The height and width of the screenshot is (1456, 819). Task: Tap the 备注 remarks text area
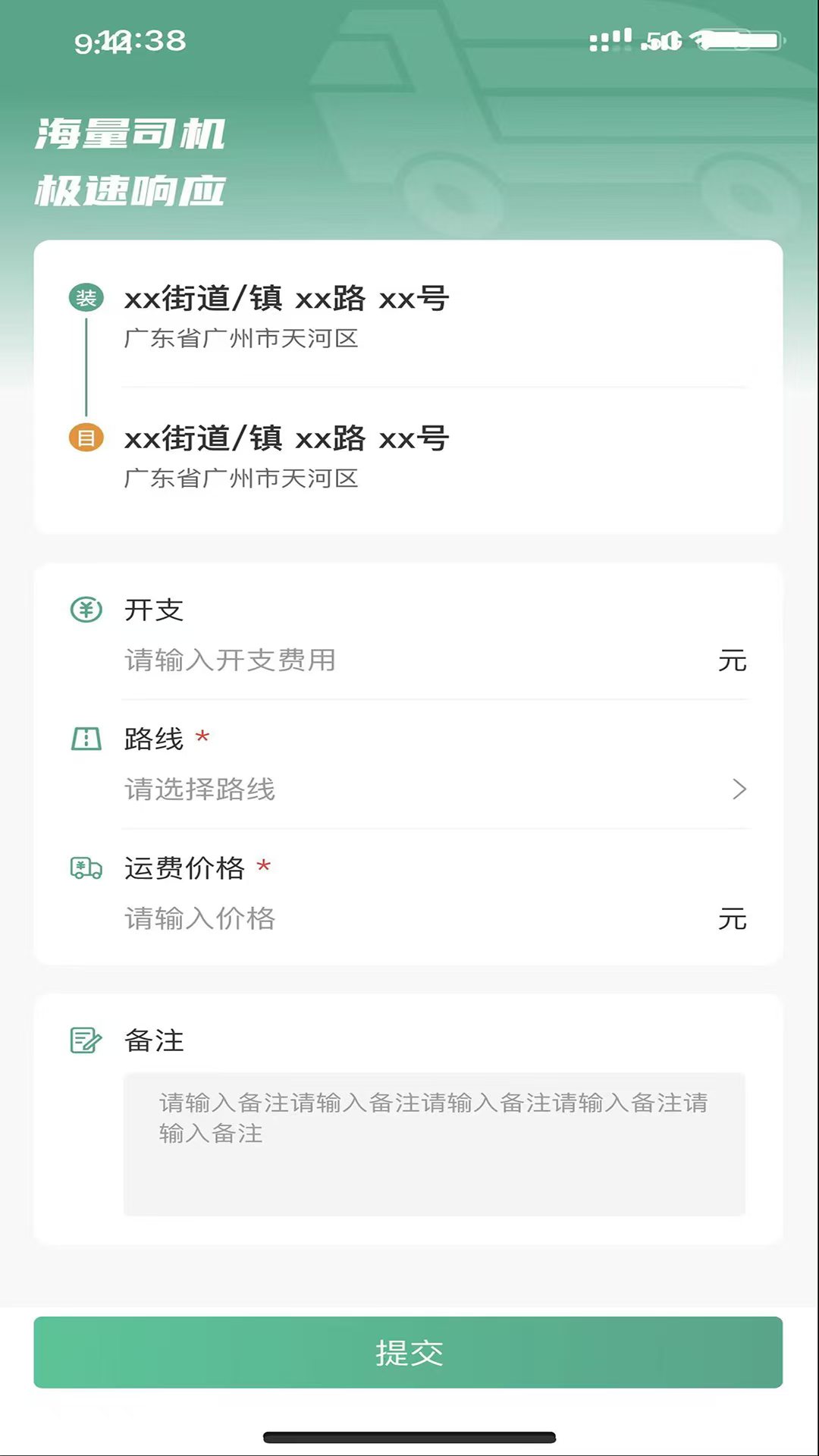tap(434, 1144)
